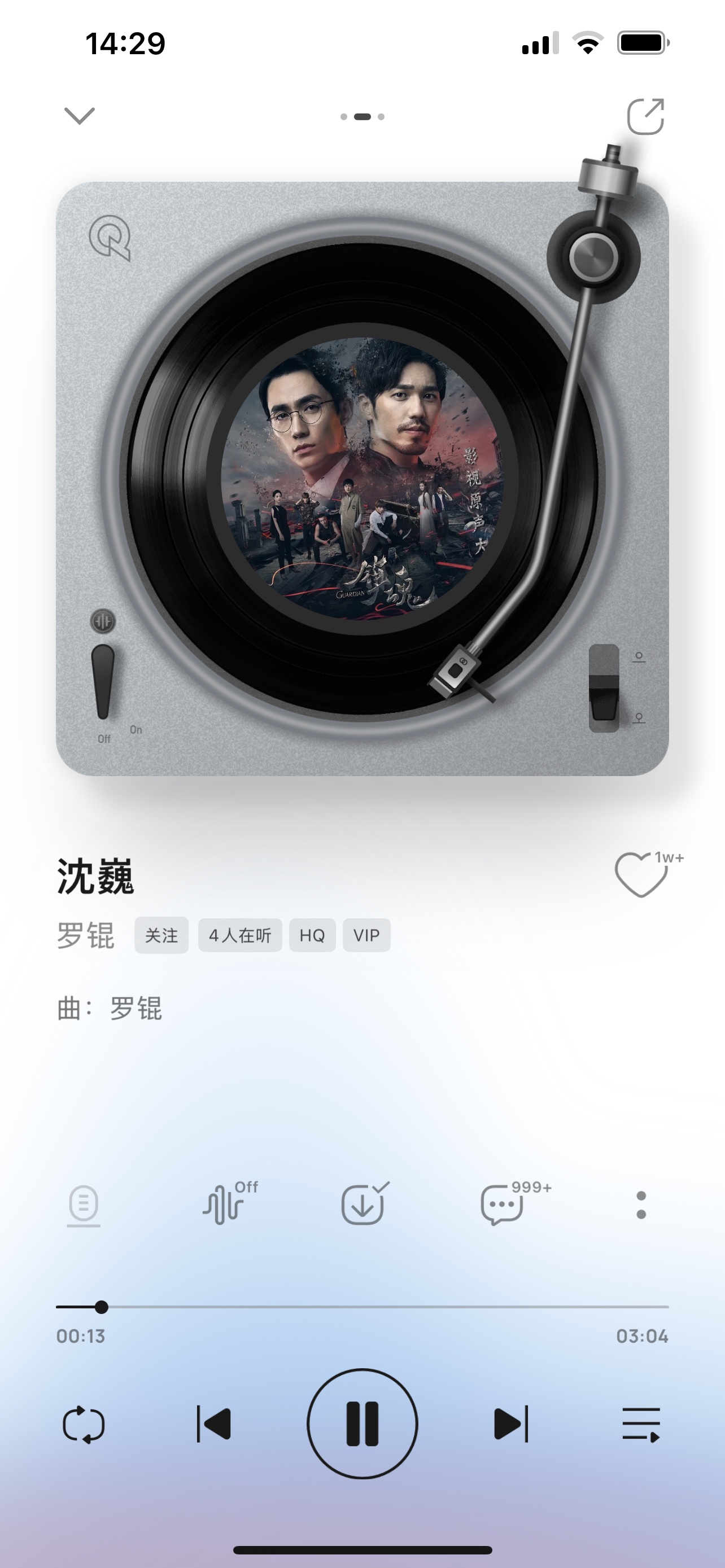Open the play queue list
Image resolution: width=725 pixels, height=1568 pixels.
coord(641,1424)
